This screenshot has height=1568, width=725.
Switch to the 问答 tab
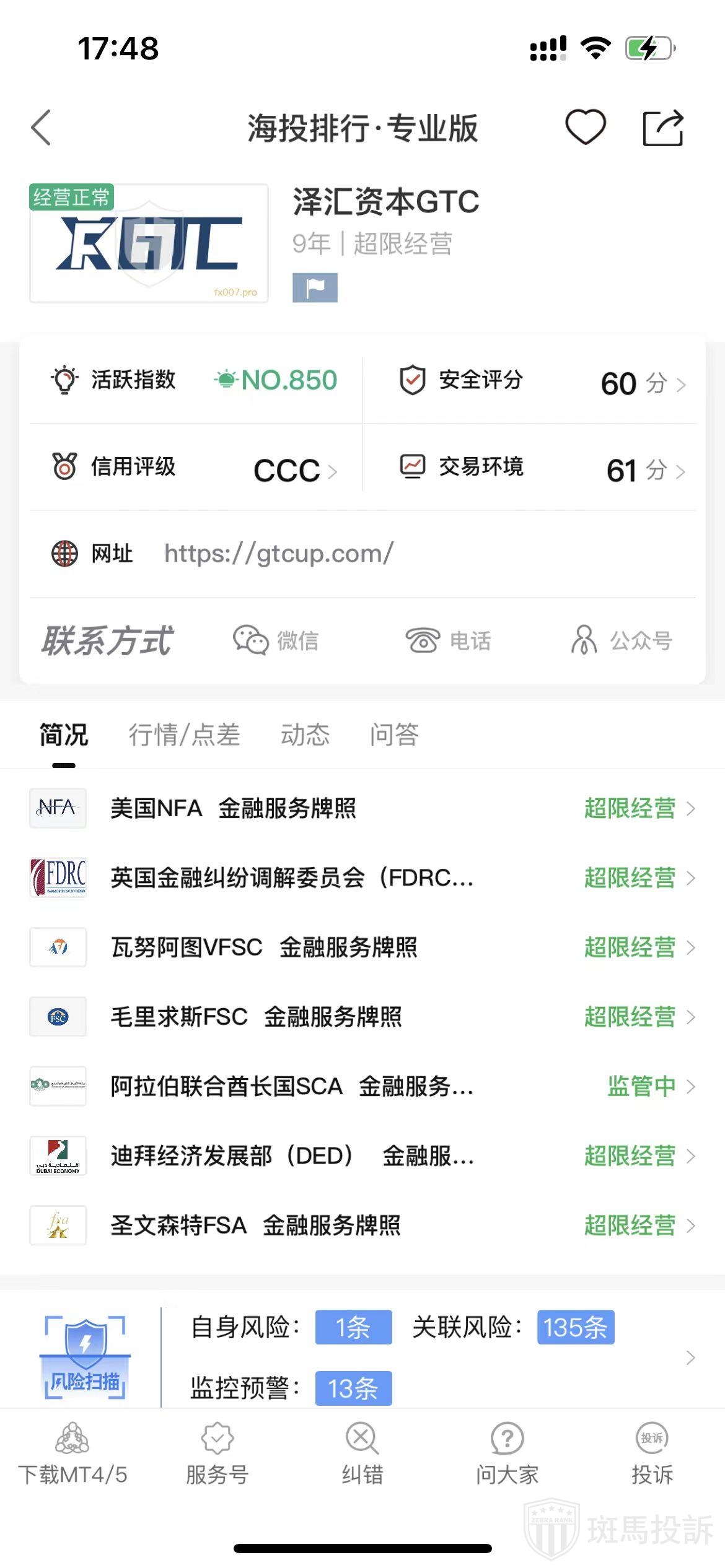pyautogui.click(x=394, y=735)
